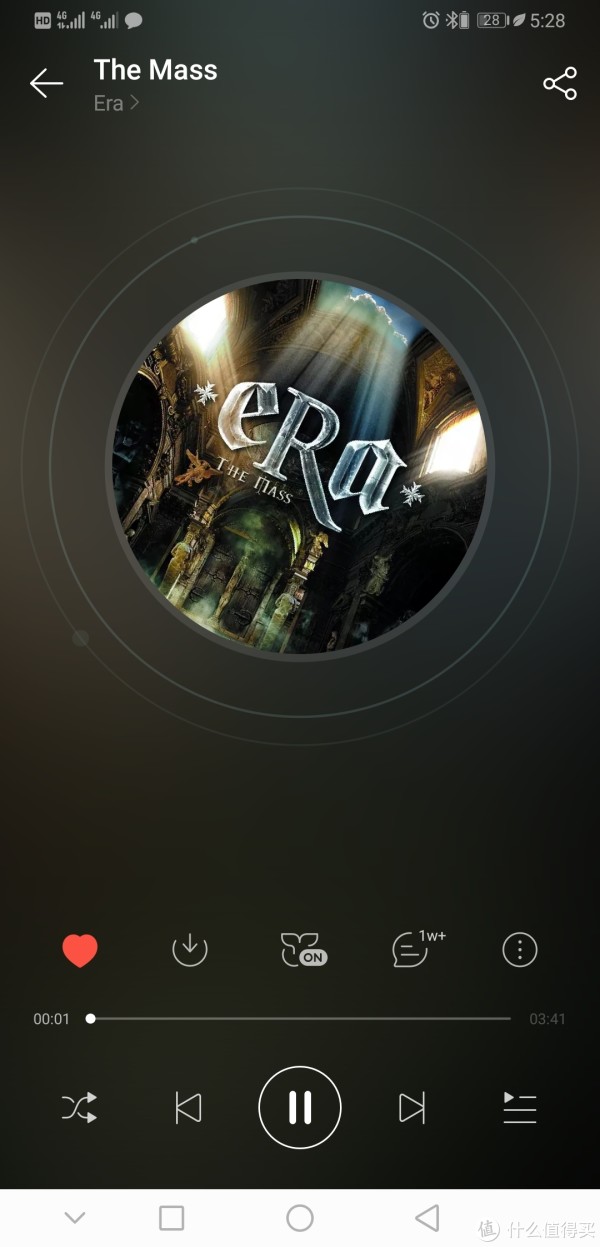Screen dimensions: 600x1247
Task: Open the recent apps view
Action: tap(172, 1217)
